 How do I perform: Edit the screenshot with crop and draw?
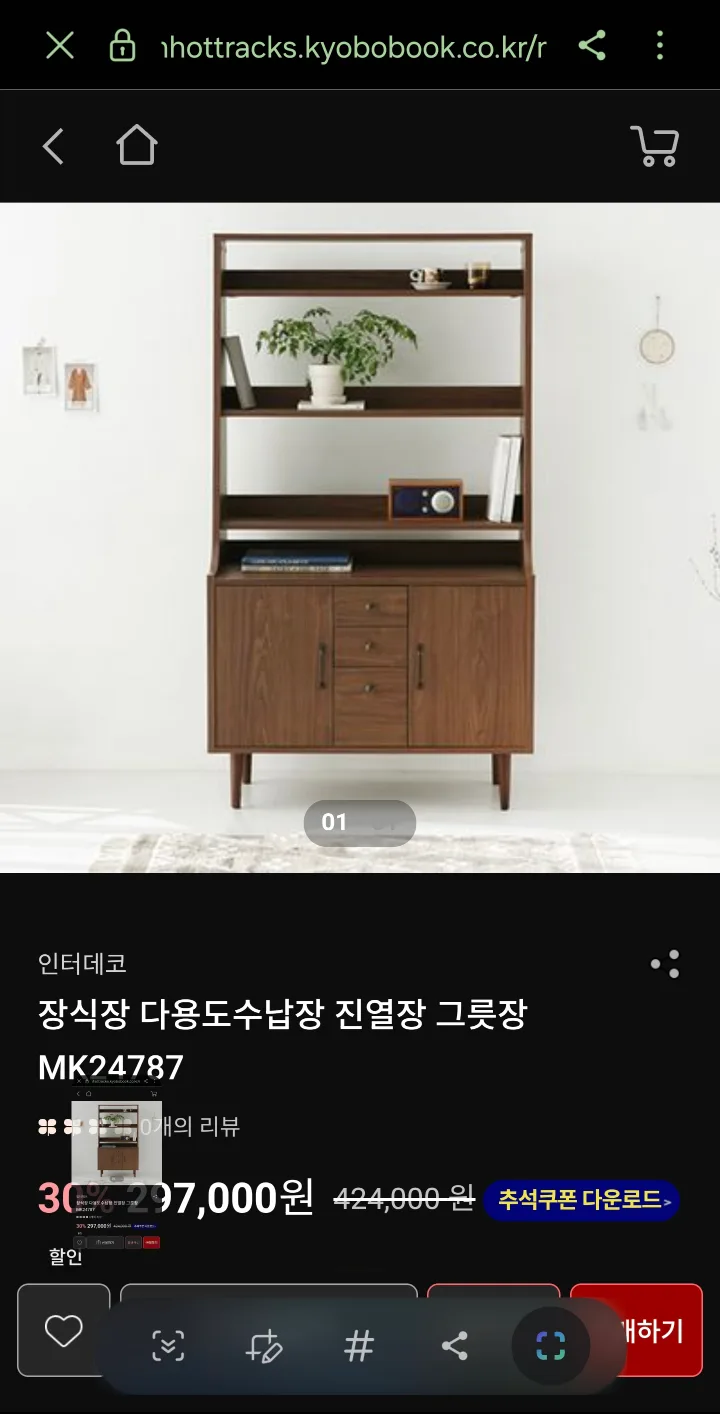pos(264,1346)
